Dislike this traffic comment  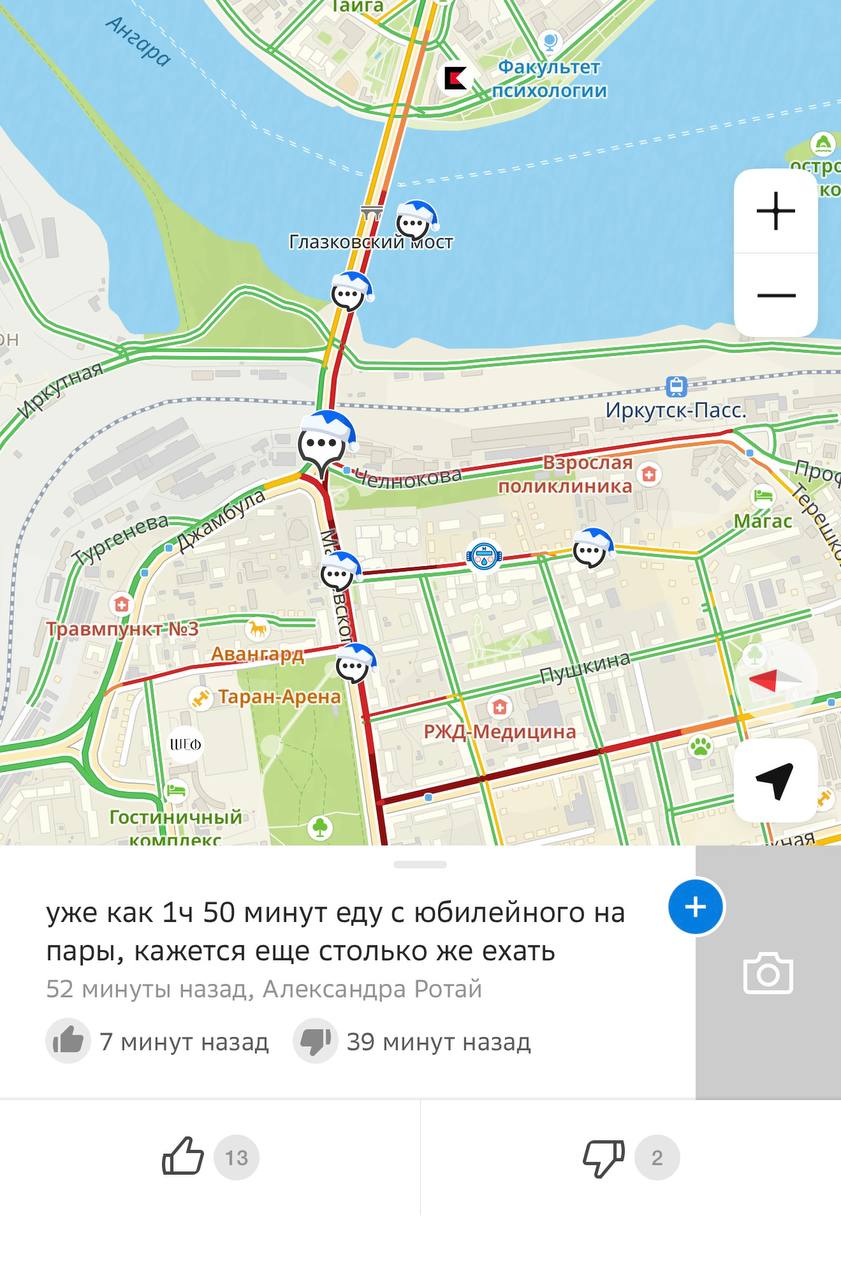click(x=604, y=1159)
